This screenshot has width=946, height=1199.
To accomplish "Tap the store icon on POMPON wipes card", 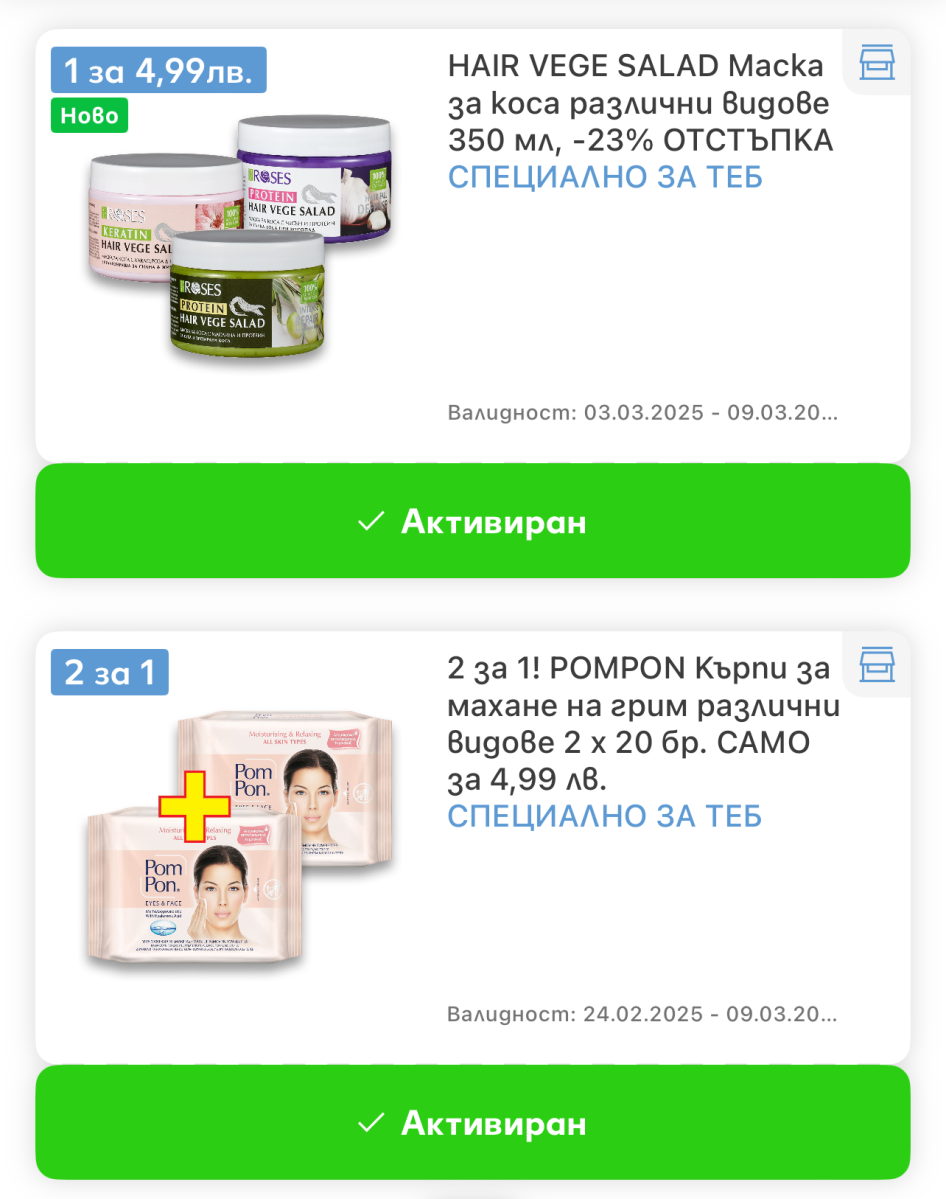I will 877,664.
